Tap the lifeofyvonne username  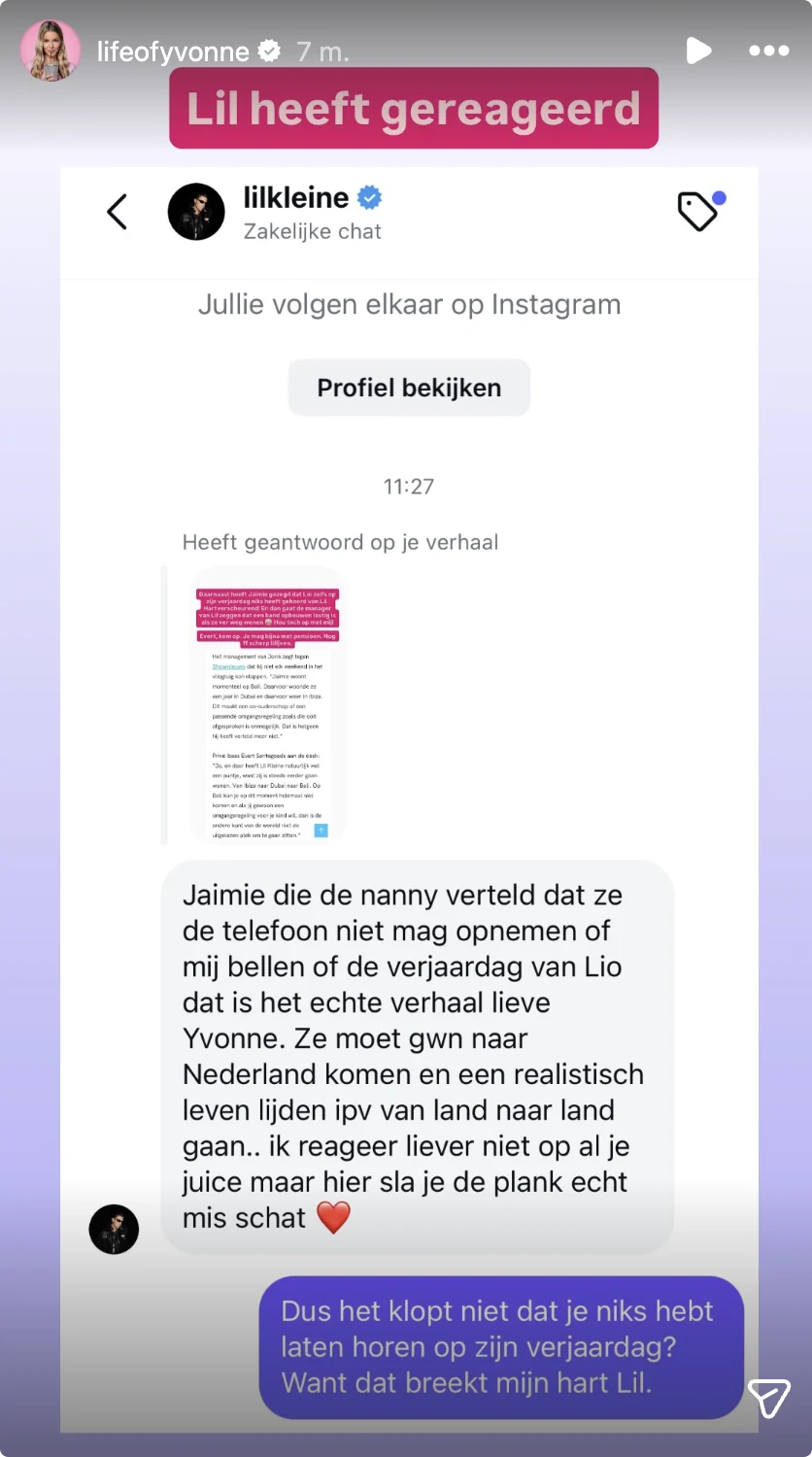(173, 51)
